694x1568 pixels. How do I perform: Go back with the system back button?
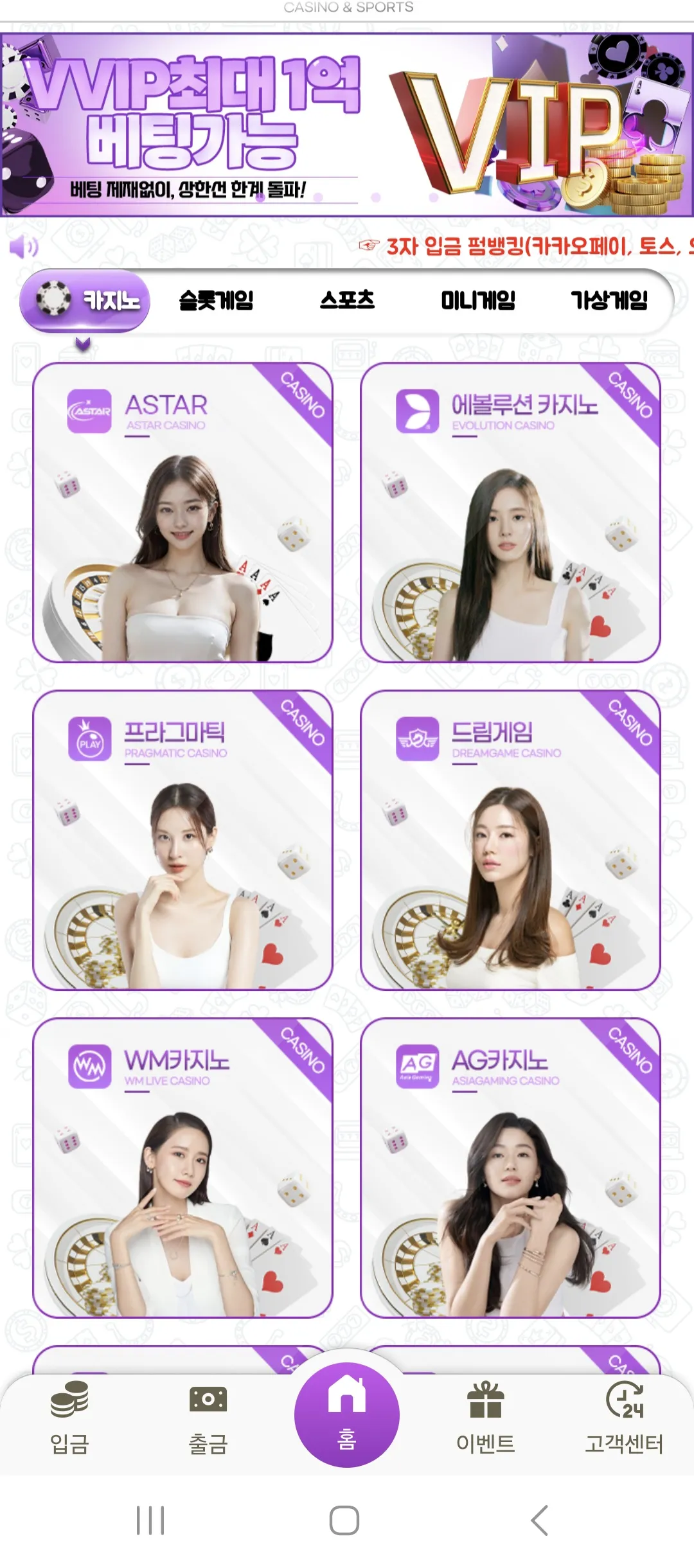(540, 1520)
